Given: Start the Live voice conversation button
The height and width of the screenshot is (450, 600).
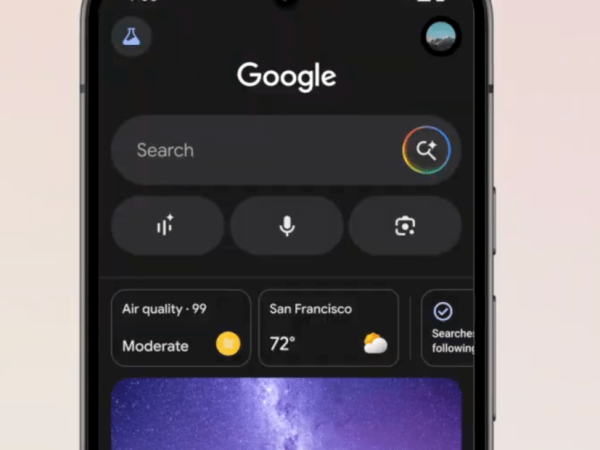Looking at the screenshot, I should point(167,226).
